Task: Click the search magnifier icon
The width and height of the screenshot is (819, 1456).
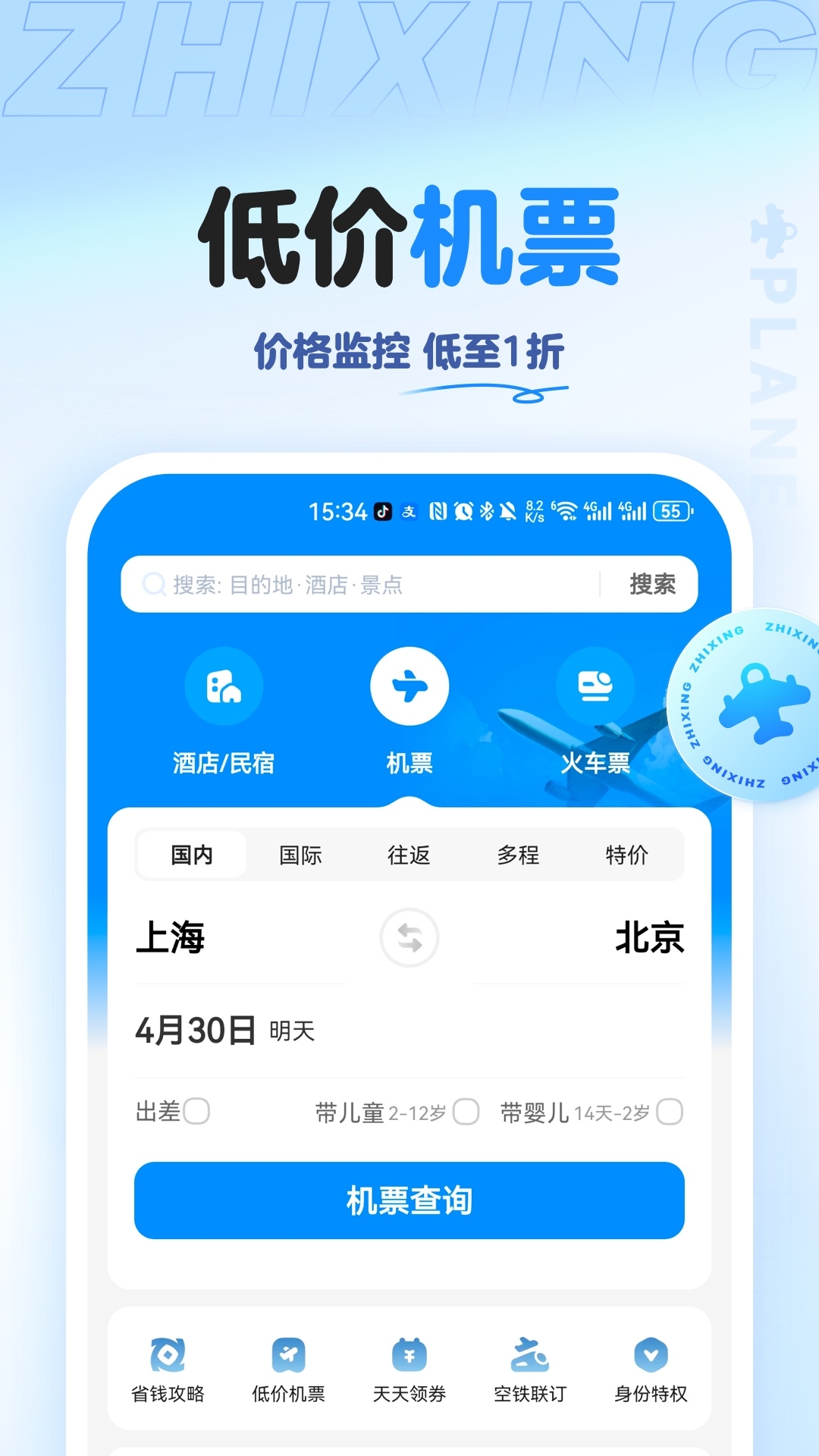Action: [155, 584]
